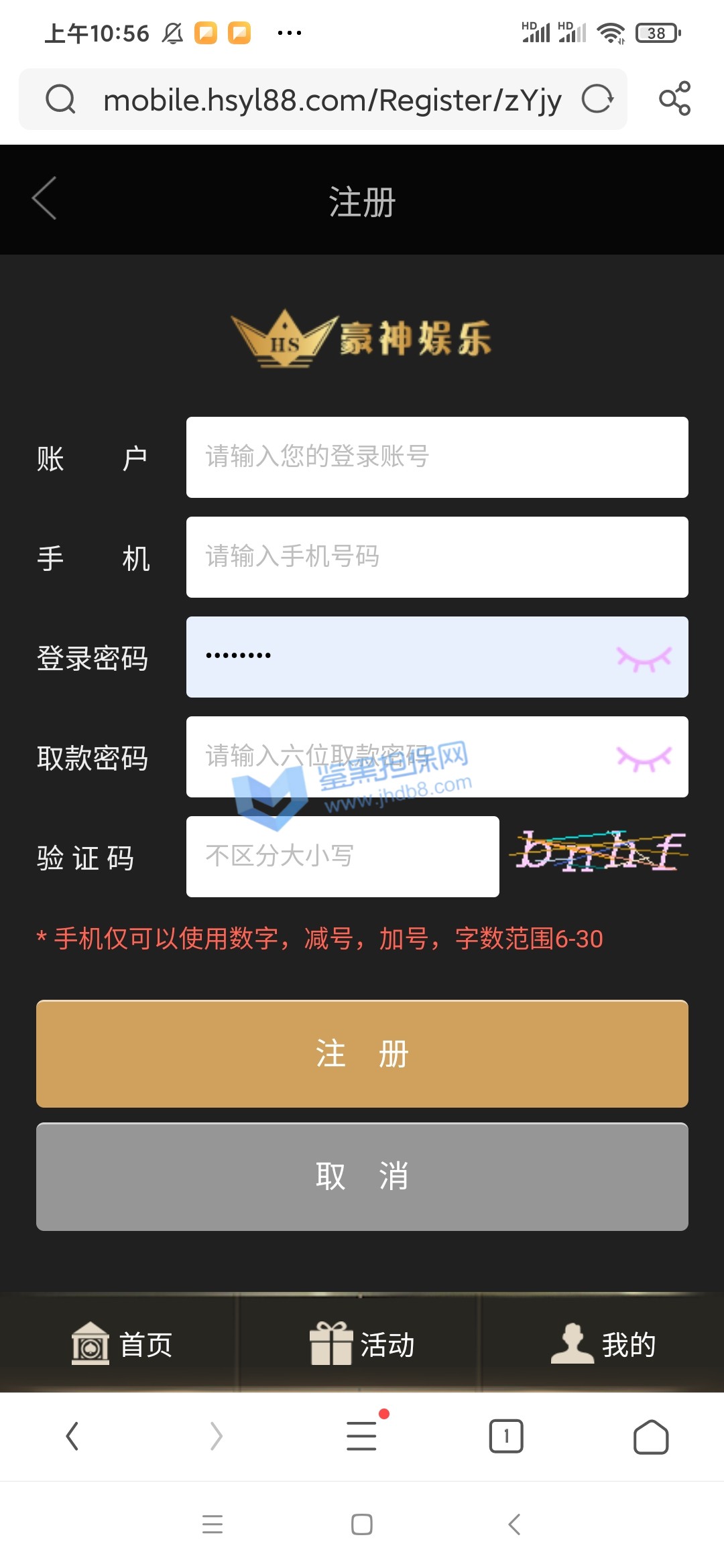Tap the 登录密码 password field
Image resolution: width=724 pixels, height=1568 pixels.
click(x=402, y=657)
